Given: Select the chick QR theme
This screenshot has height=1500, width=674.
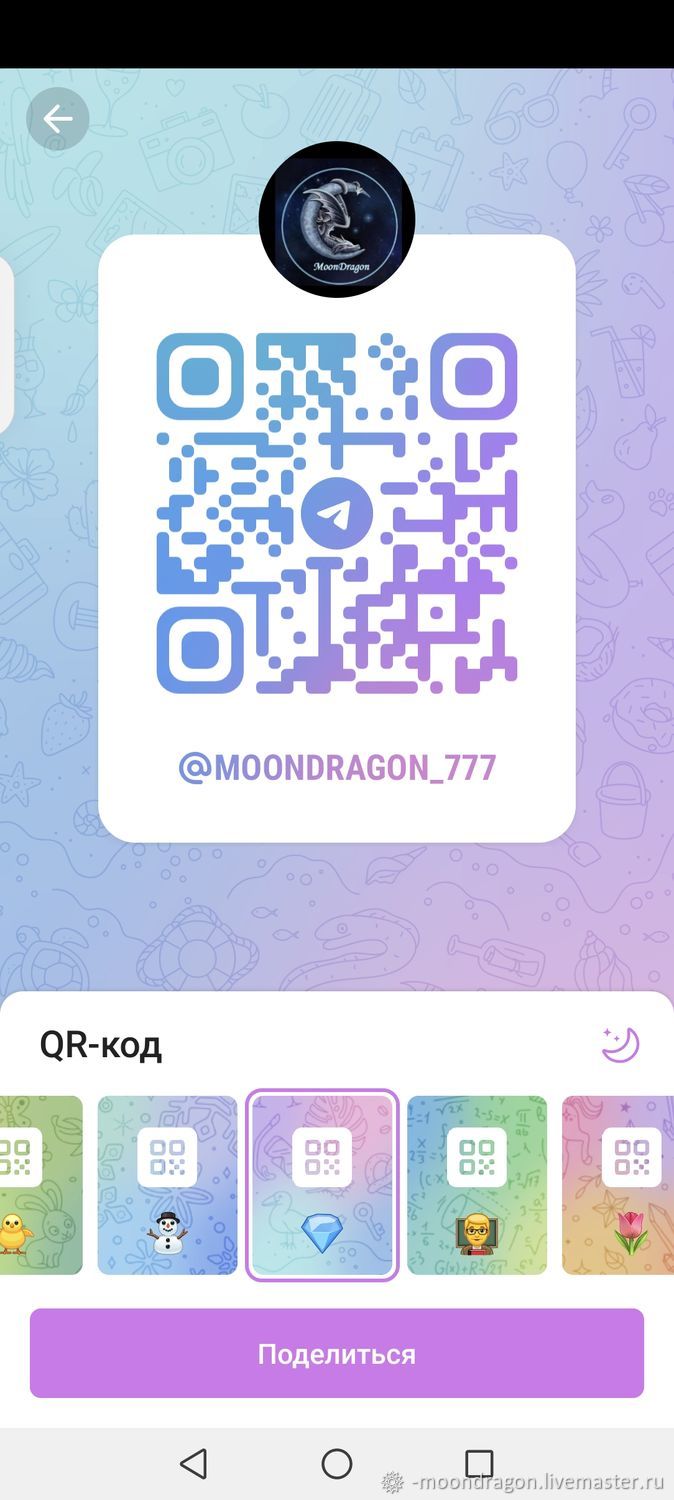Looking at the screenshot, I should 41,1185.
